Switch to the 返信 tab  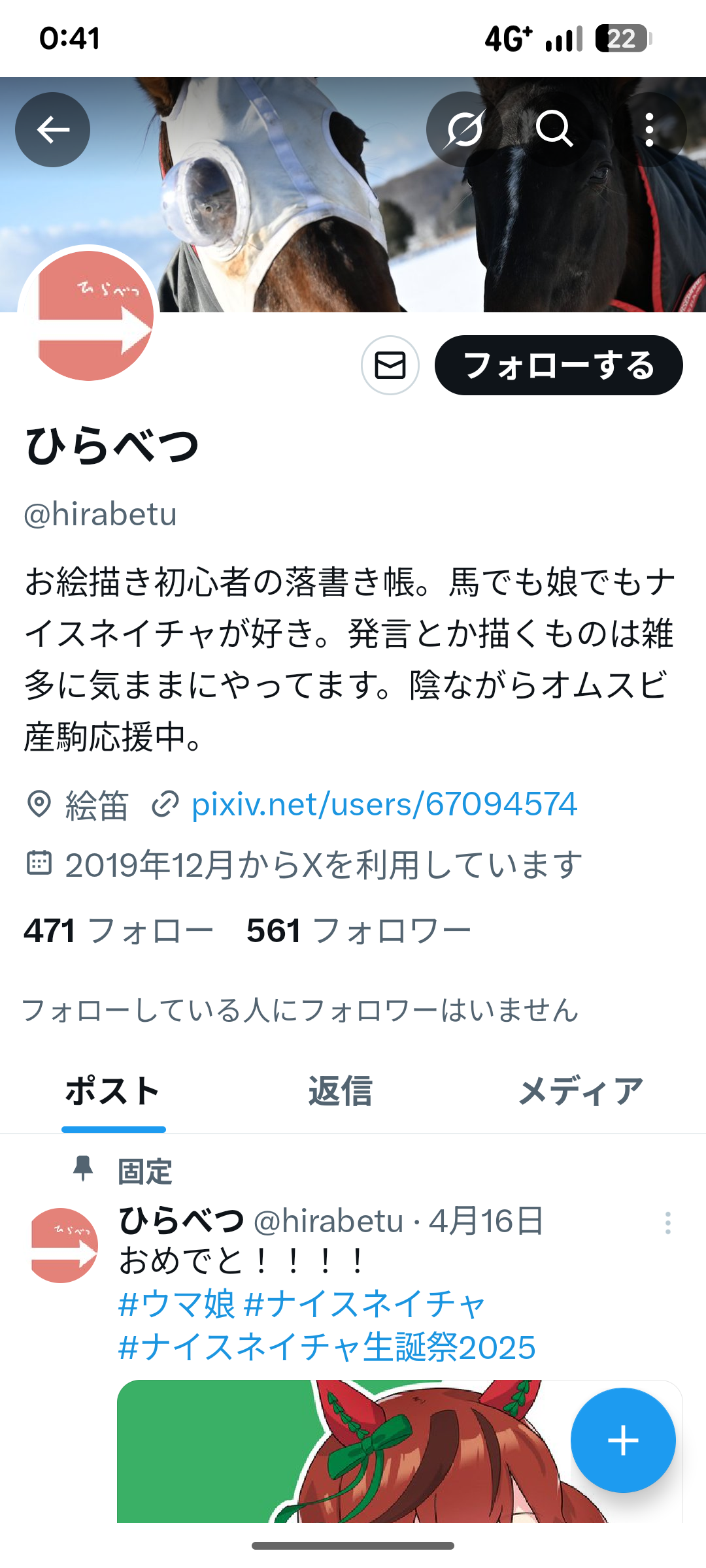coord(340,1092)
